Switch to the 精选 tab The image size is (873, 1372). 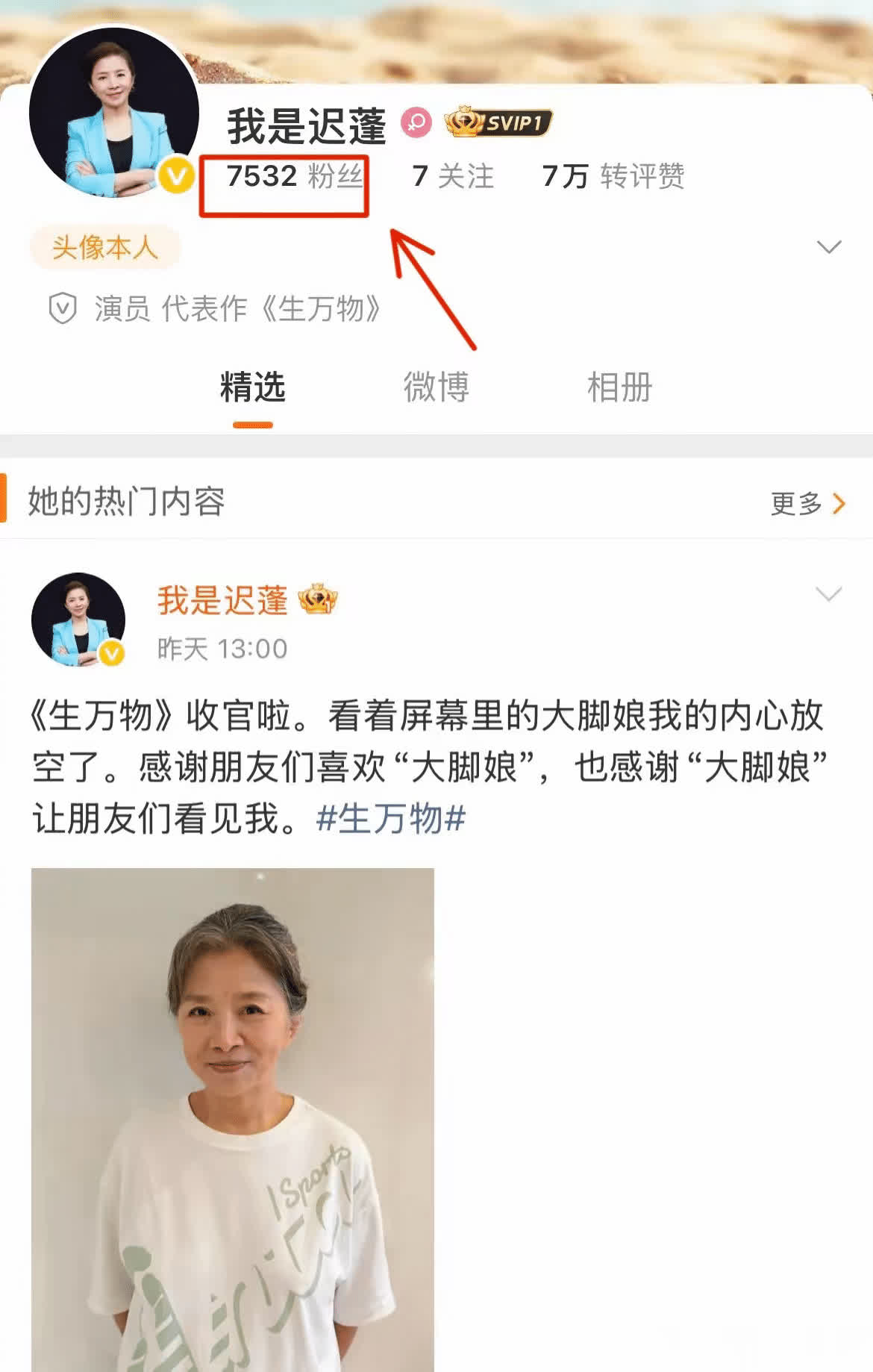click(252, 388)
